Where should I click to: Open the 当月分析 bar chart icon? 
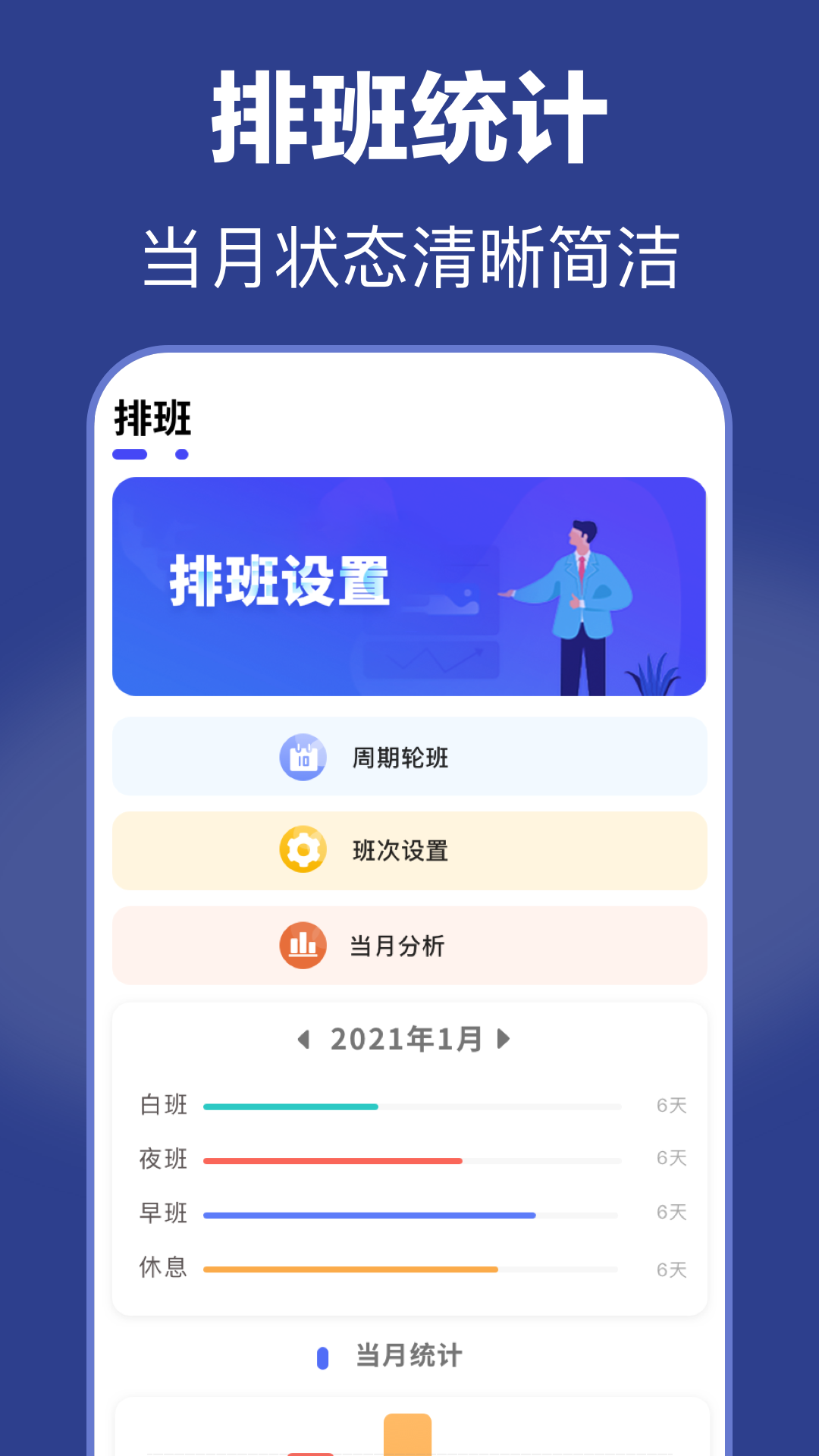click(302, 945)
